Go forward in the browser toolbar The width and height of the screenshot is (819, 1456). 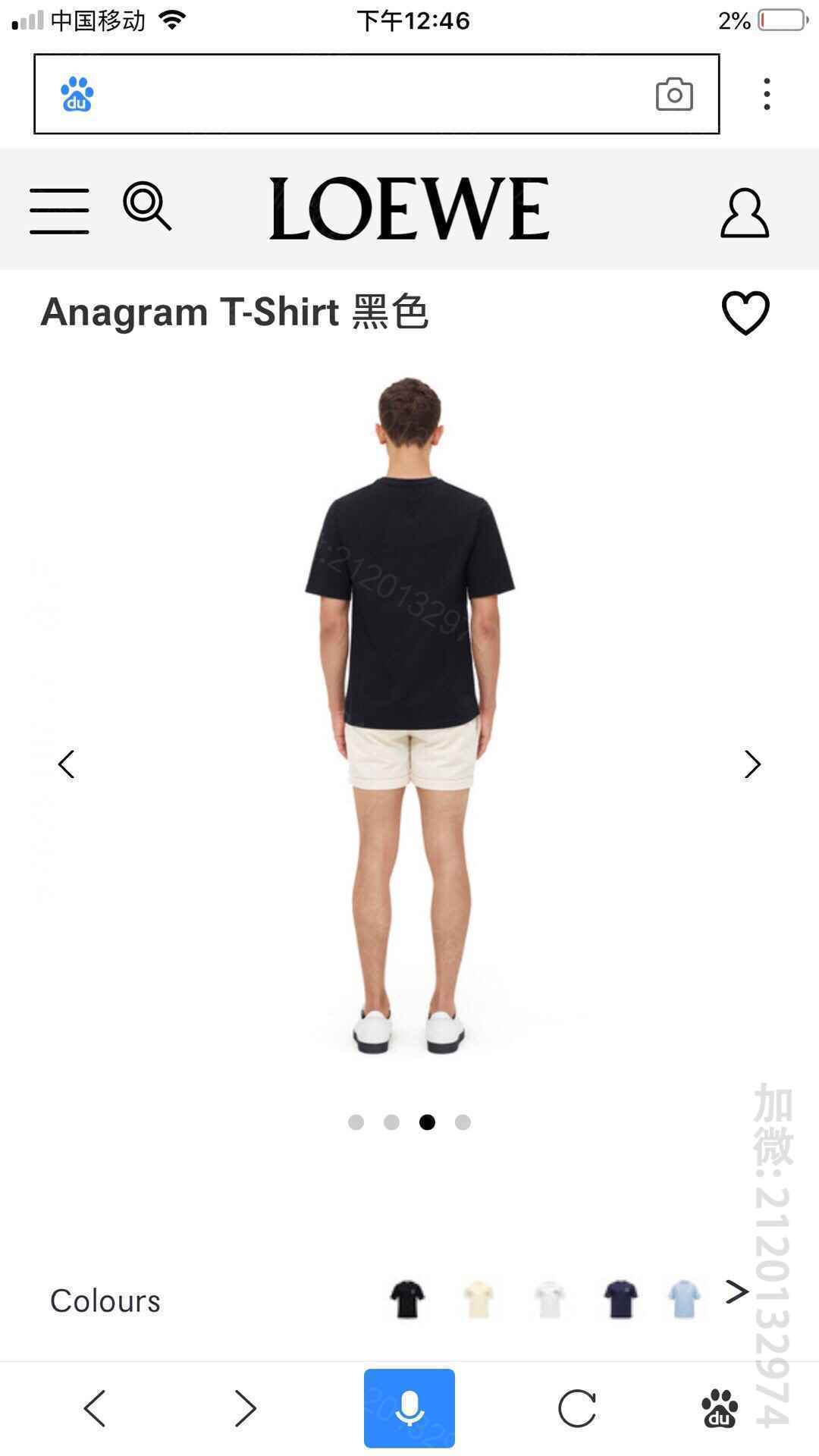(x=245, y=1408)
